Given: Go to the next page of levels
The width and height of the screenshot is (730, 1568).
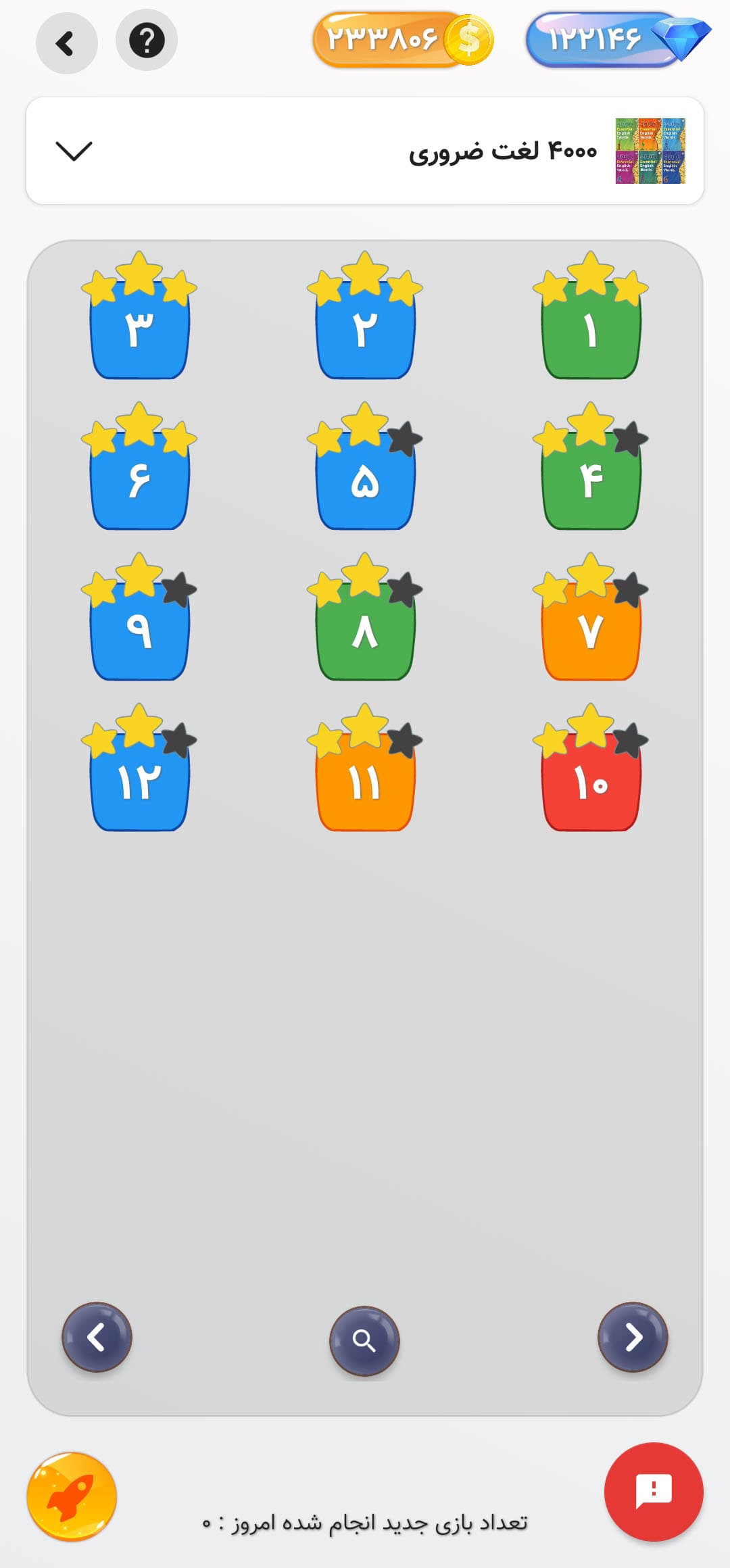Looking at the screenshot, I should coord(633,1336).
